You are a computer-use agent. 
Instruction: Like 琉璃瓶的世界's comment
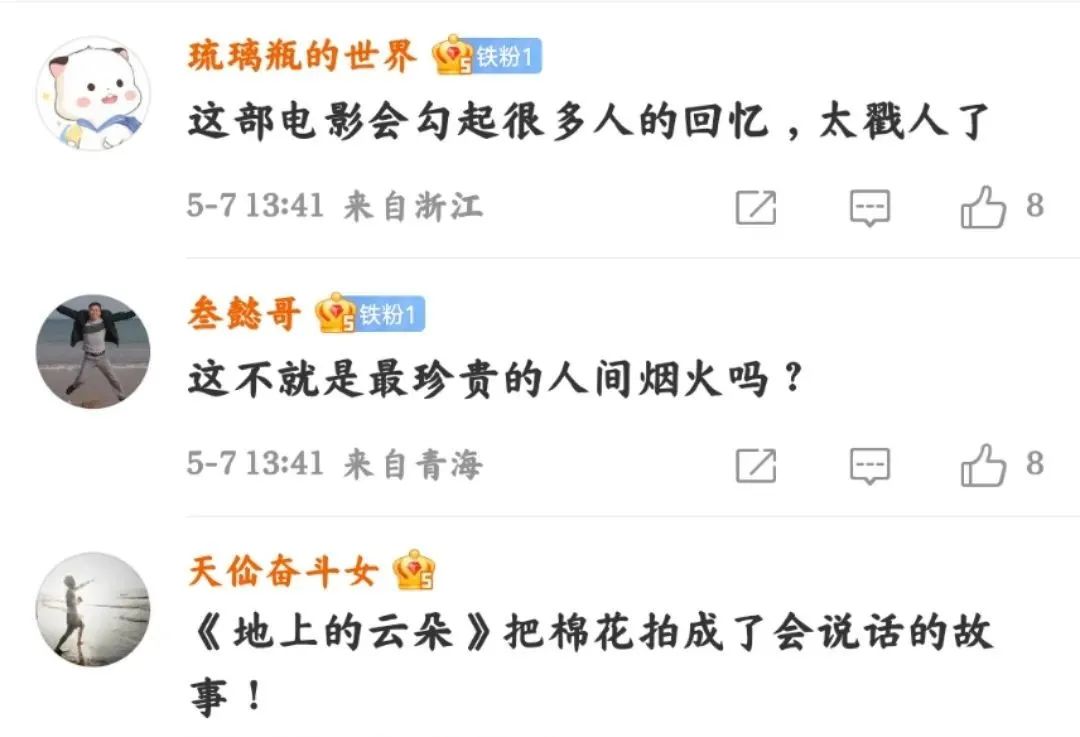click(x=984, y=207)
